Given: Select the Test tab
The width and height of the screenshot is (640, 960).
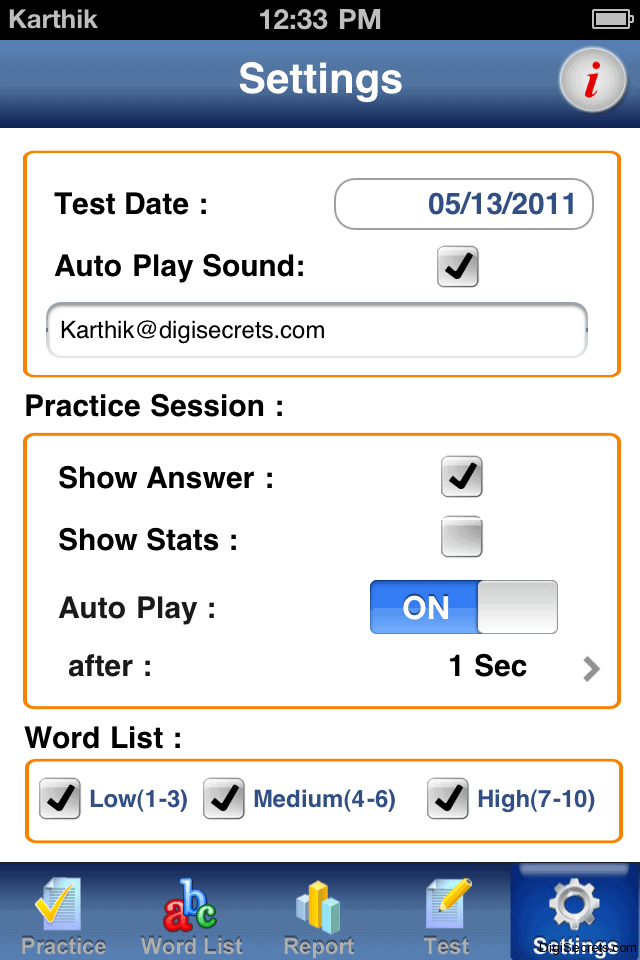Looking at the screenshot, I should 446,915.
